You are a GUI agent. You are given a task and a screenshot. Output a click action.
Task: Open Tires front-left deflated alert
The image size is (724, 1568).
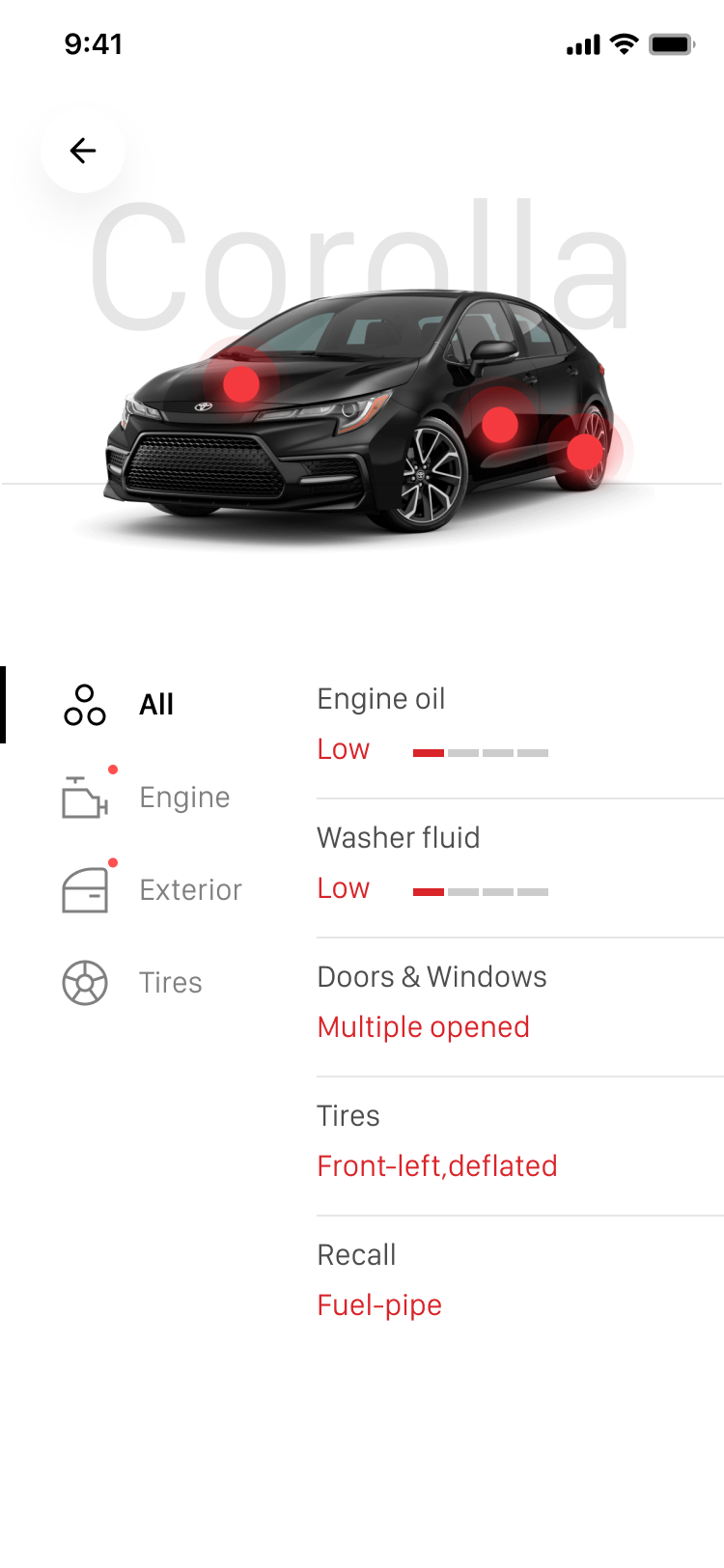click(x=519, y=1141)
